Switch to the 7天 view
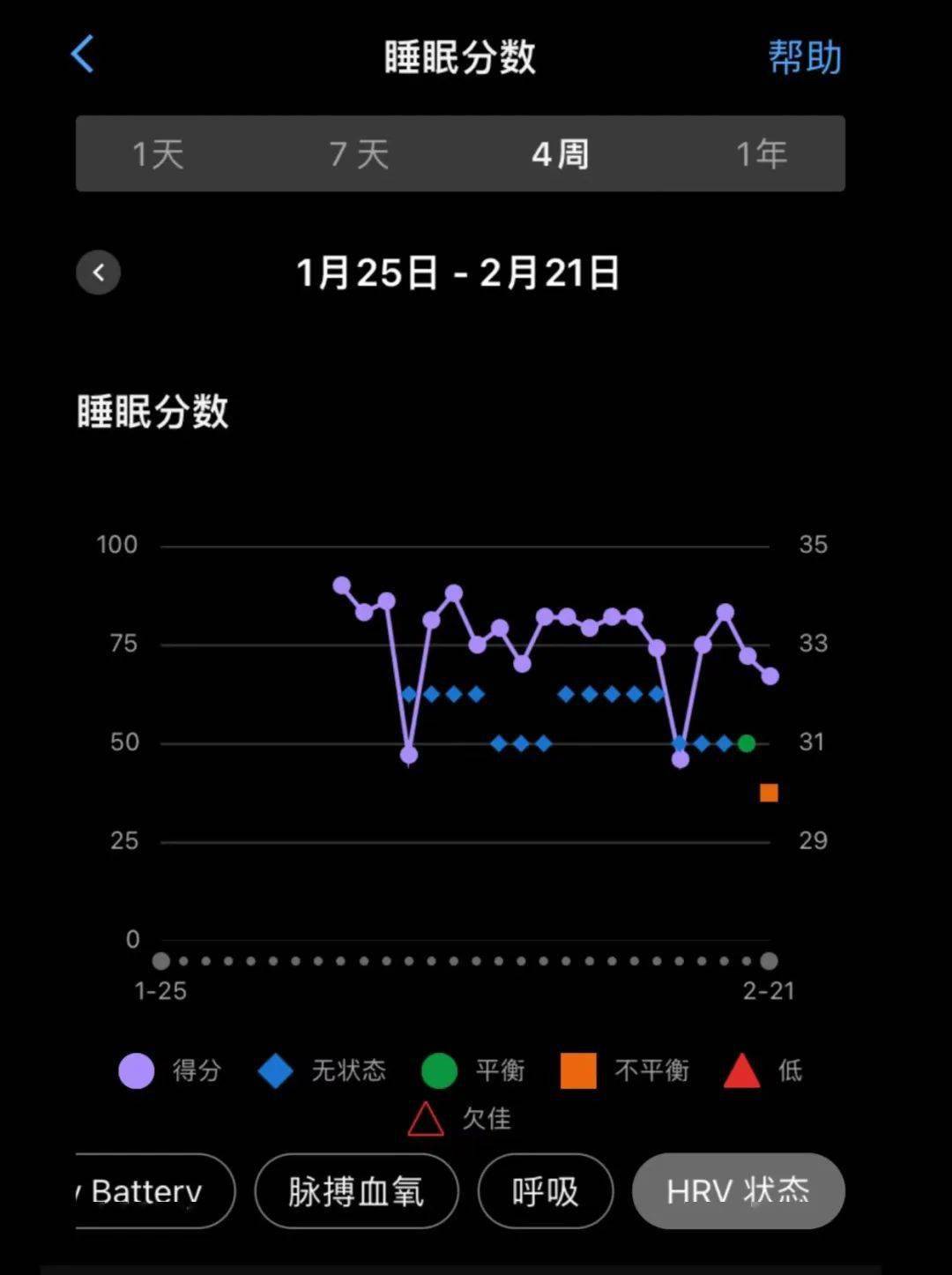The image size is (952, 1275). point(359,154)
